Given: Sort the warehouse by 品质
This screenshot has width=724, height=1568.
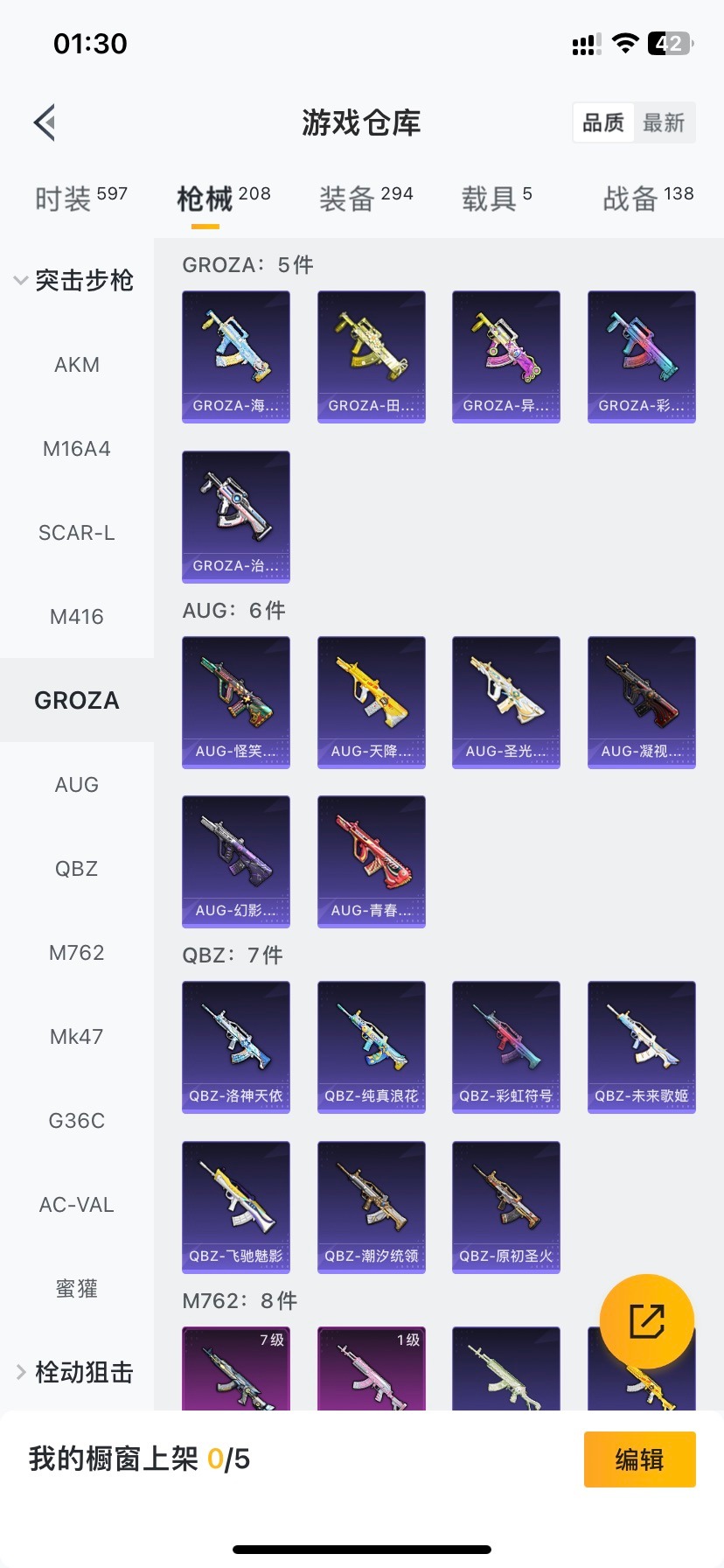Looking at the screenshot, I should pos(603,122).
